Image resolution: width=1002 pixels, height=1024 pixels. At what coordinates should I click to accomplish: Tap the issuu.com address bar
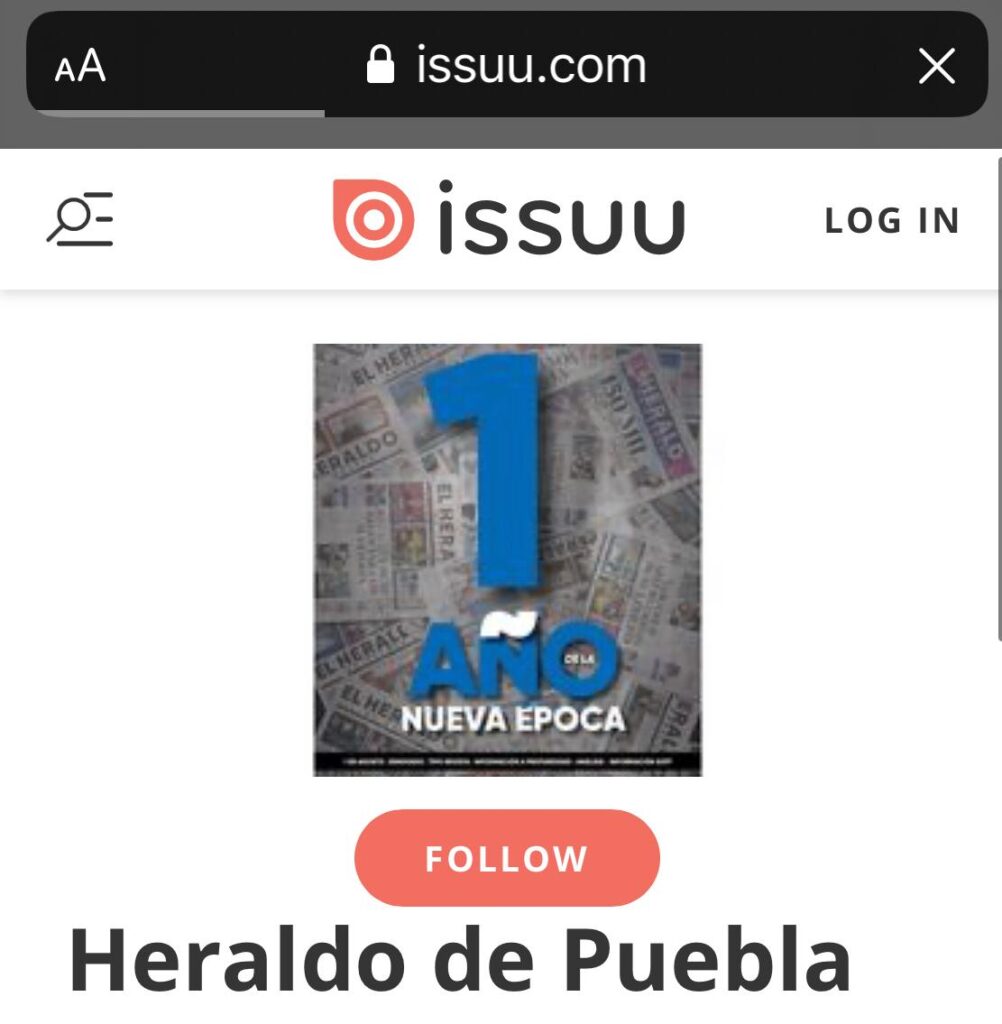507,66
